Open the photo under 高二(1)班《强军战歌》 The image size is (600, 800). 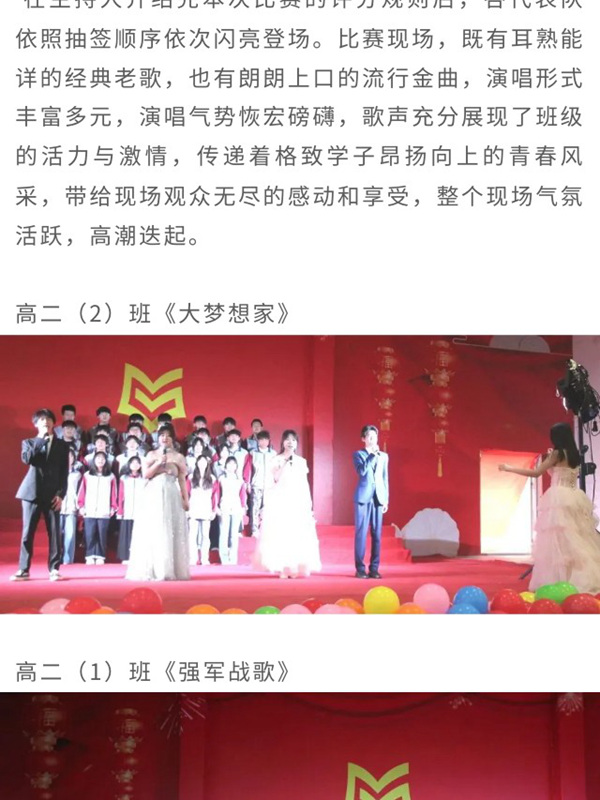pos(300,746)
